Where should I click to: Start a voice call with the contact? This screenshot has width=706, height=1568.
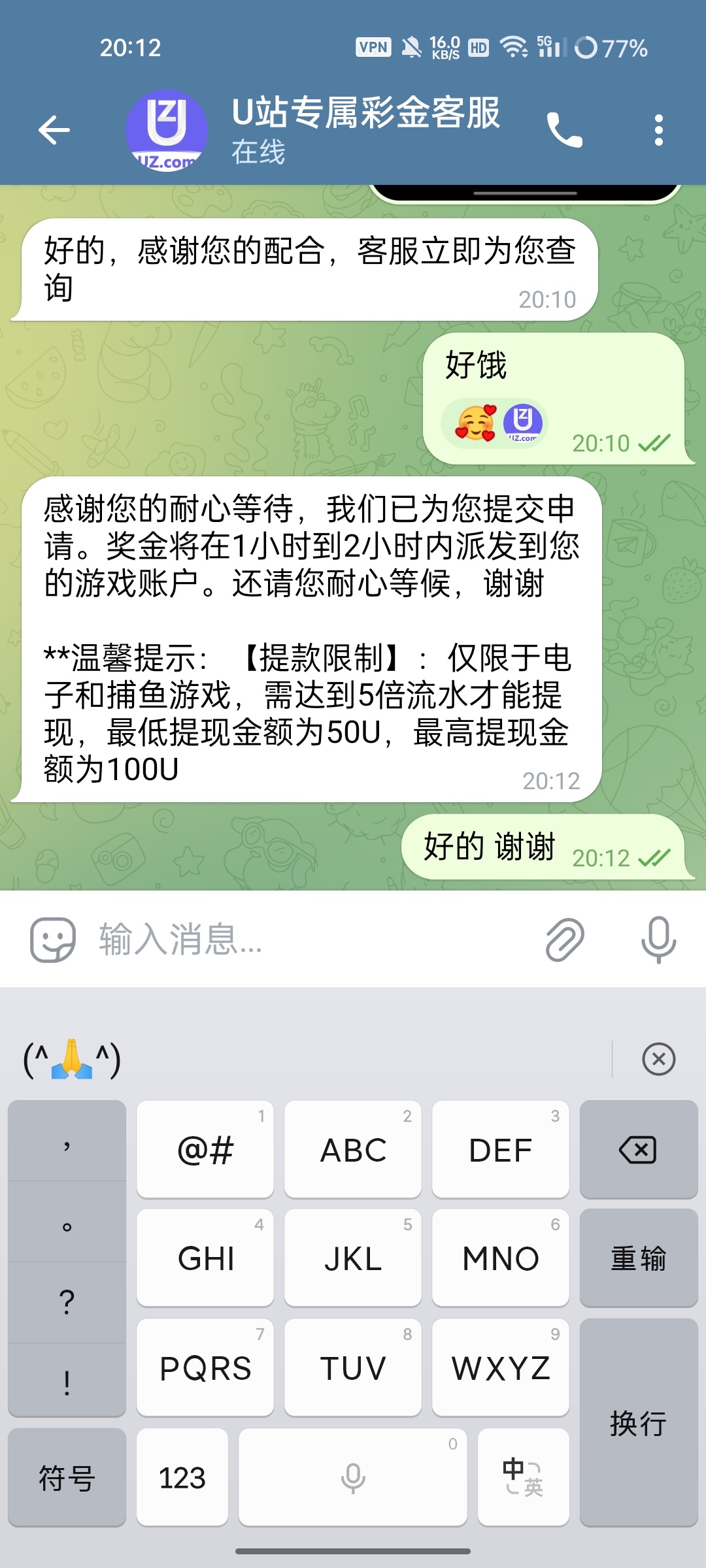[565, 129]
